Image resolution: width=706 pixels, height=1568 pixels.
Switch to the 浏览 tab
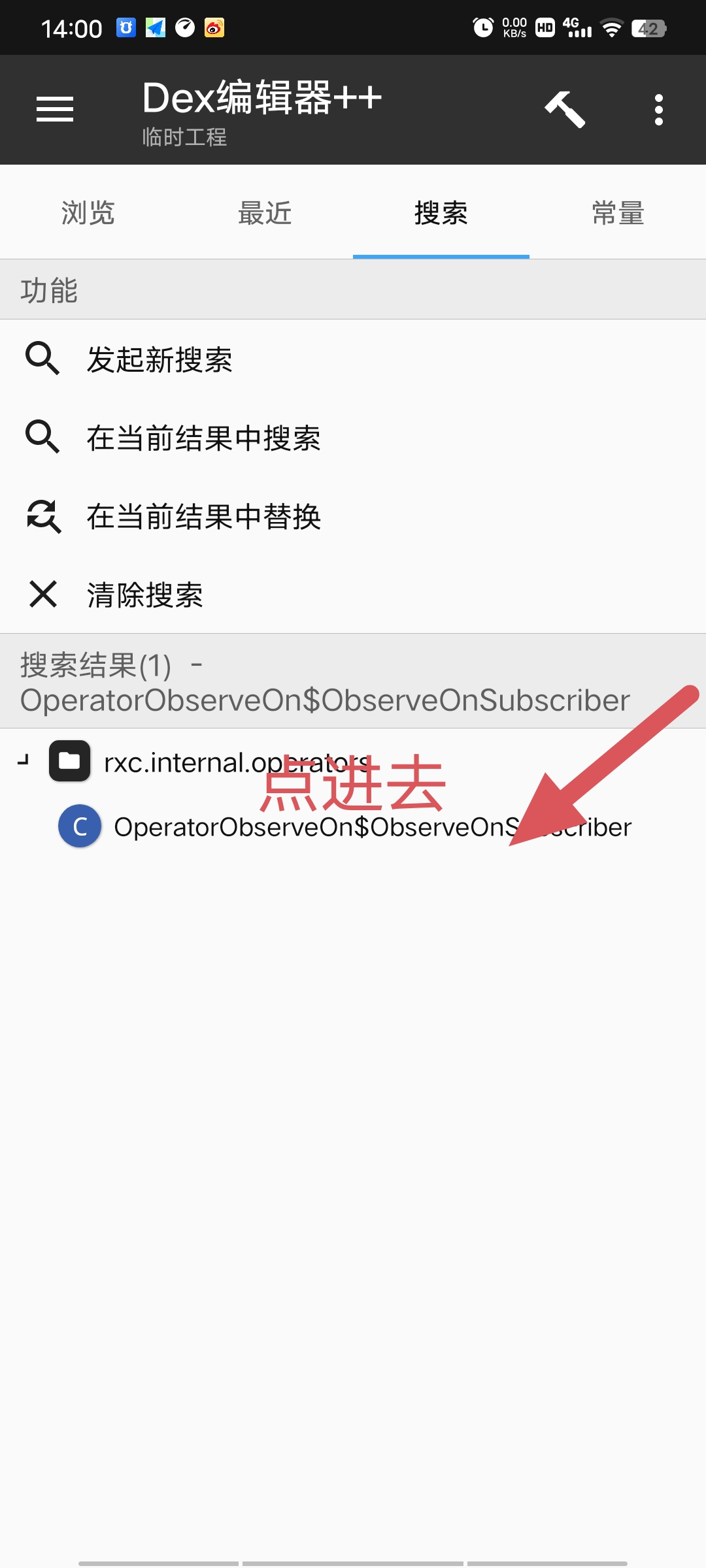coord(88,213)
